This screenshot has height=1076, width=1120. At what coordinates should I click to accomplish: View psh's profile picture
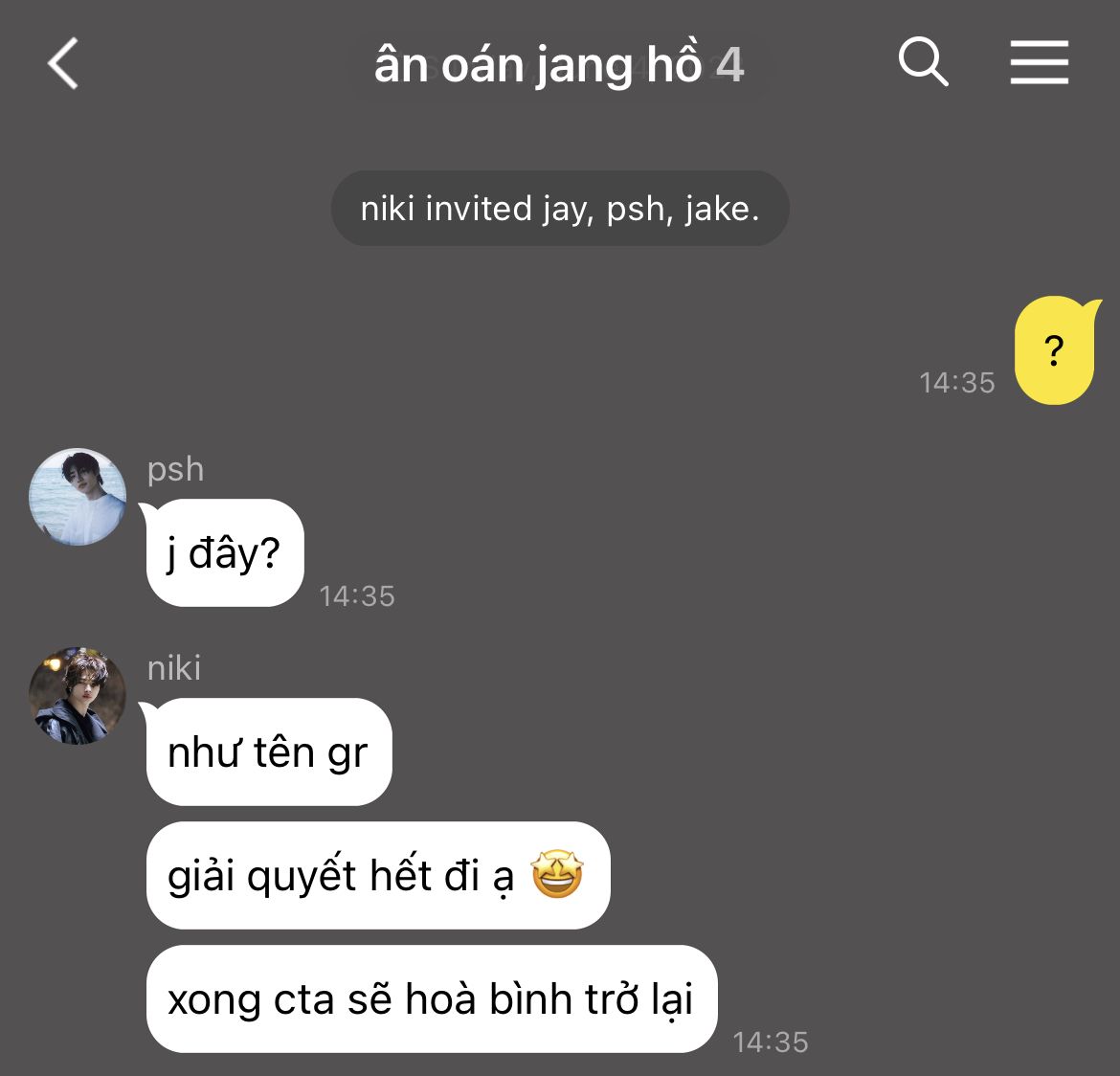coord(78,497)
